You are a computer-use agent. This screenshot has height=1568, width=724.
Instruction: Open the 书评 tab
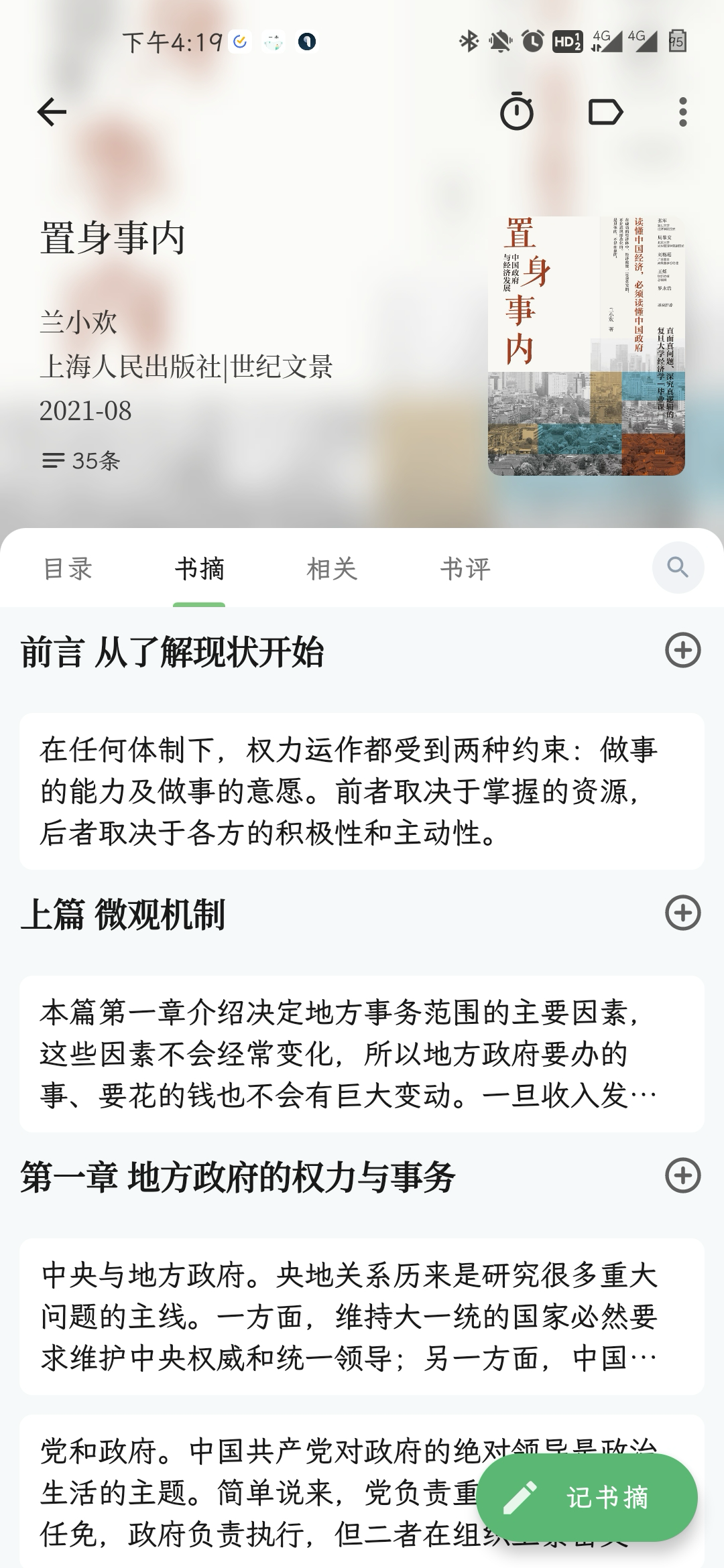coord(465,569)
